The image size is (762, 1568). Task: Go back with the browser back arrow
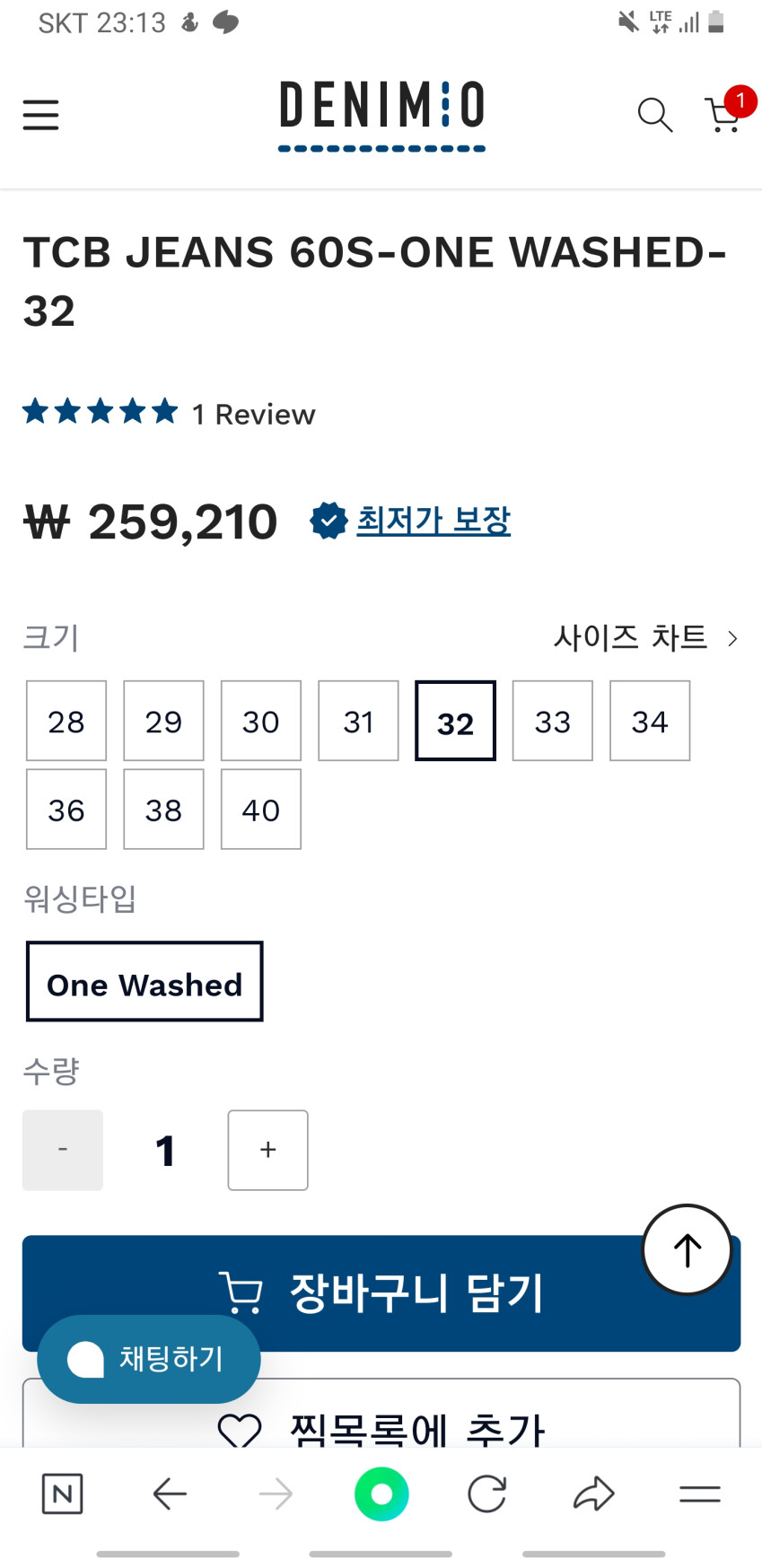(170, 1494)
